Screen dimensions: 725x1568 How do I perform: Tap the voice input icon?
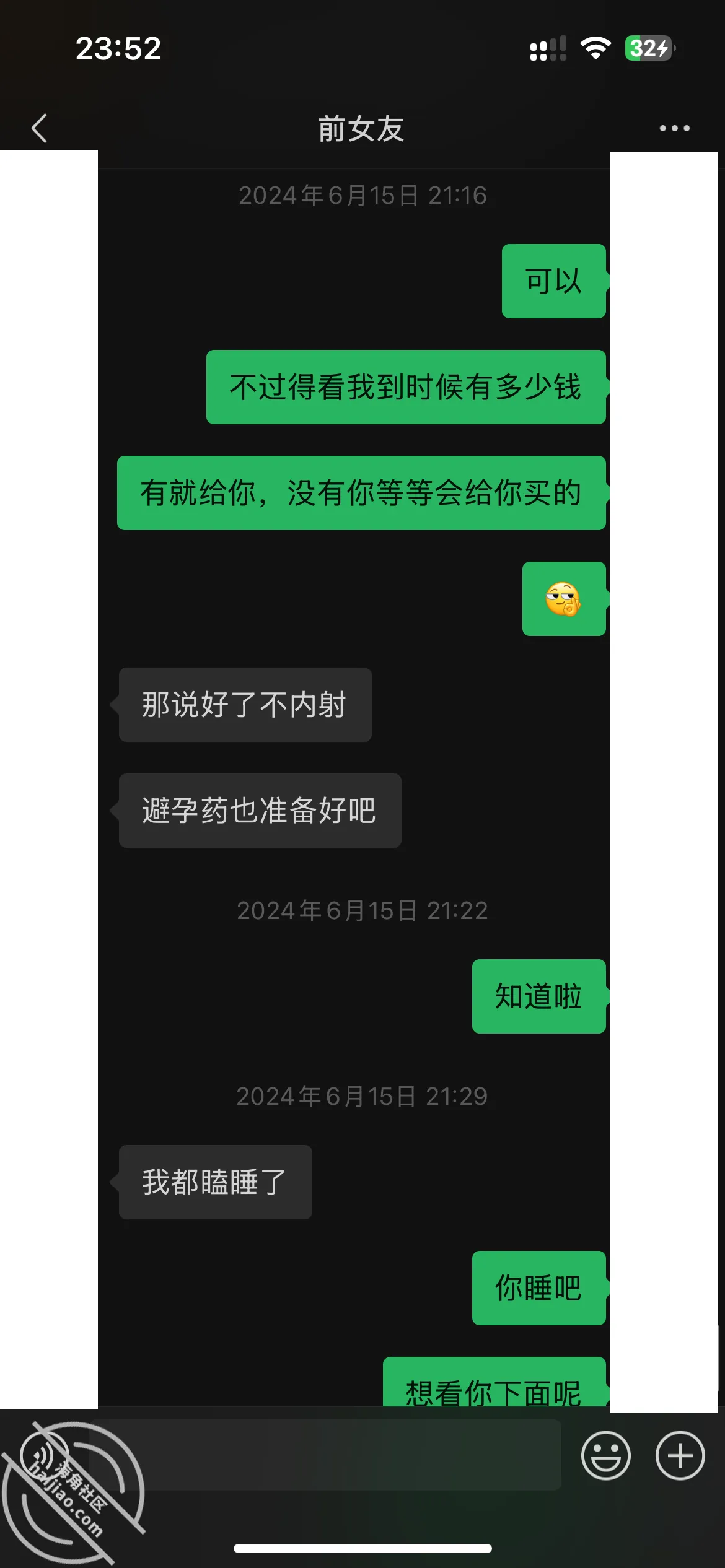(x=45, y=1455)
